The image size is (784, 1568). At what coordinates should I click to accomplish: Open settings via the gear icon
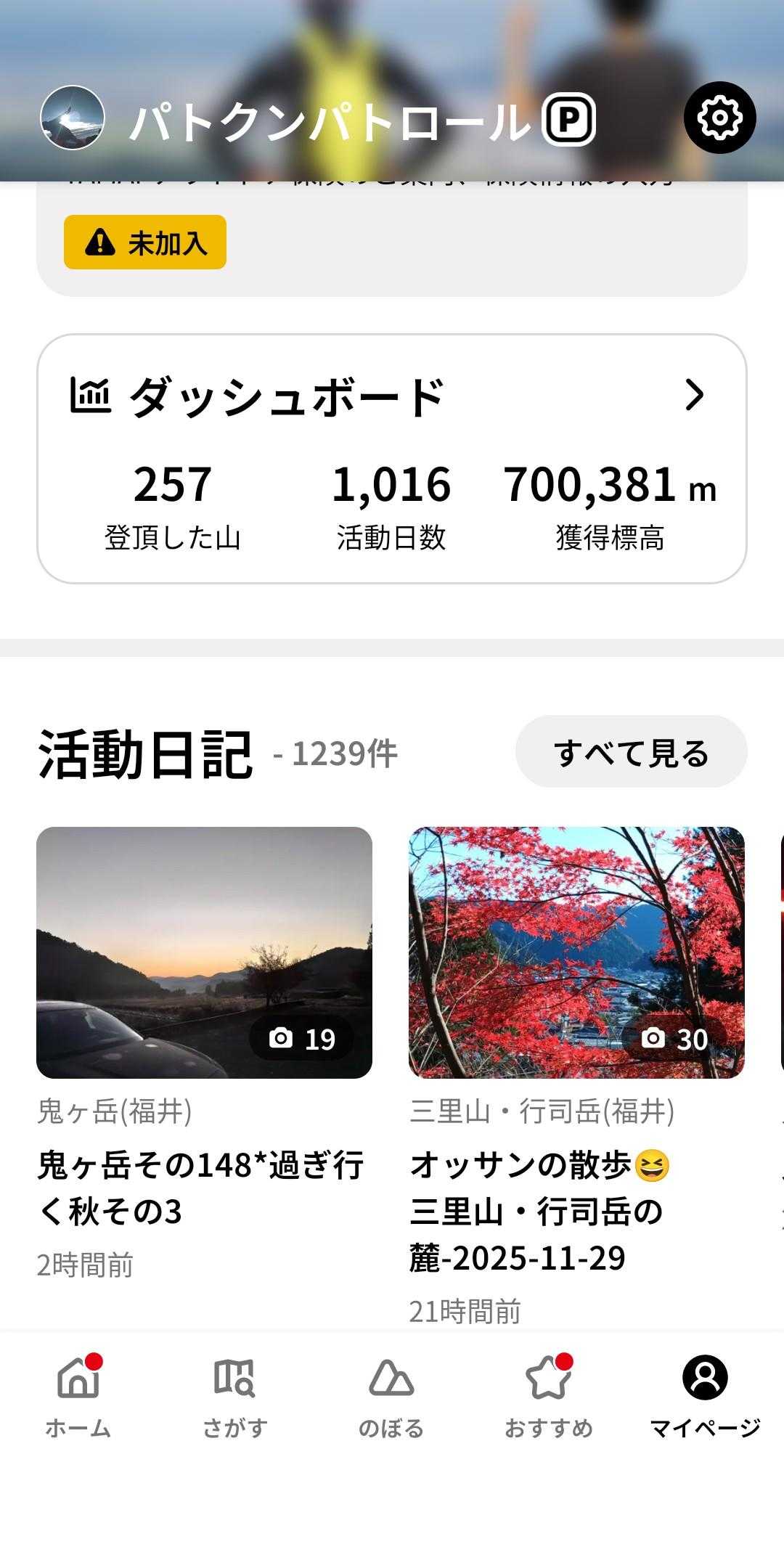point(719,118)
